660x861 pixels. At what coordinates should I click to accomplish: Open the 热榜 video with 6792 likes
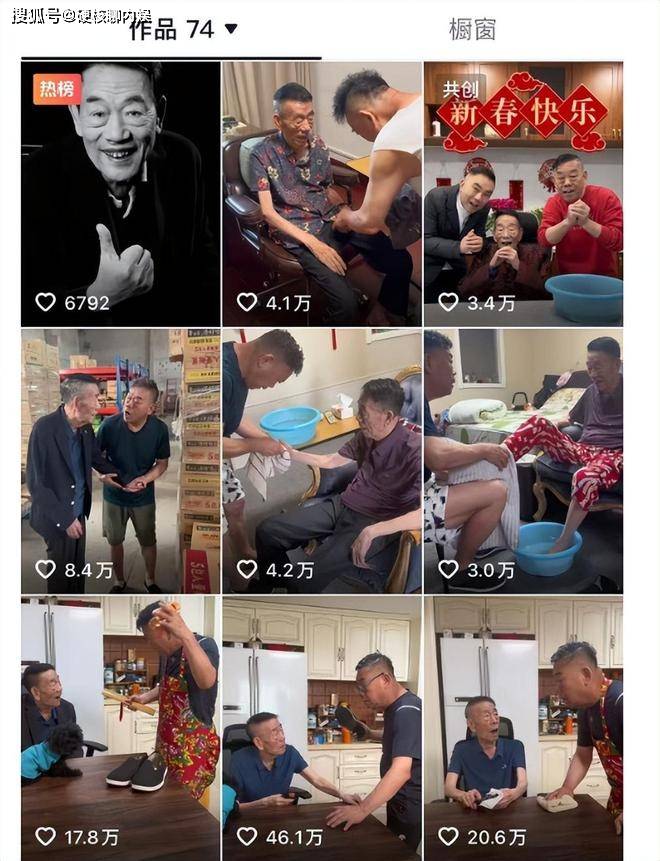pos(120,192)
